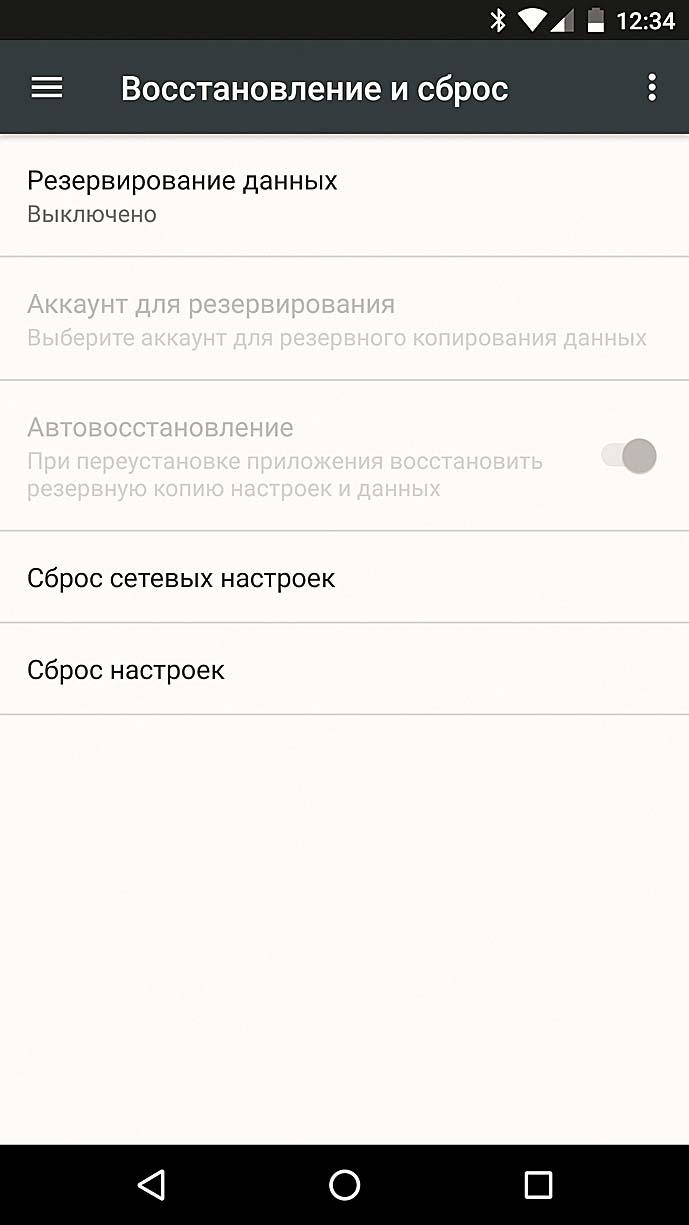The image size is (689, 1225).
Task: Open the overflow menu with three dots
Action: point(651,88)
